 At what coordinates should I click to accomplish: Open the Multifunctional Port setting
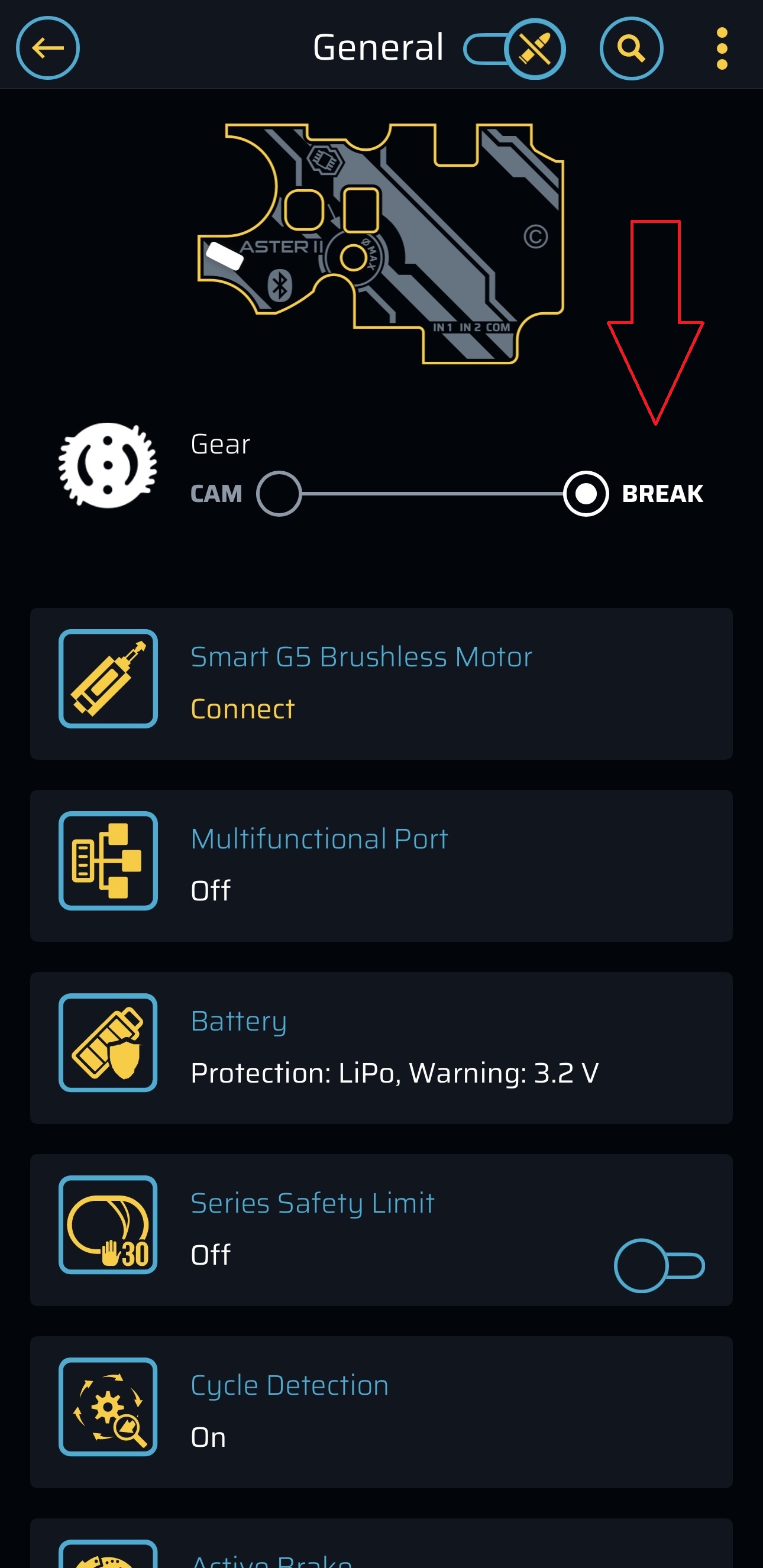pyautogui.click(x=381, y=866)
